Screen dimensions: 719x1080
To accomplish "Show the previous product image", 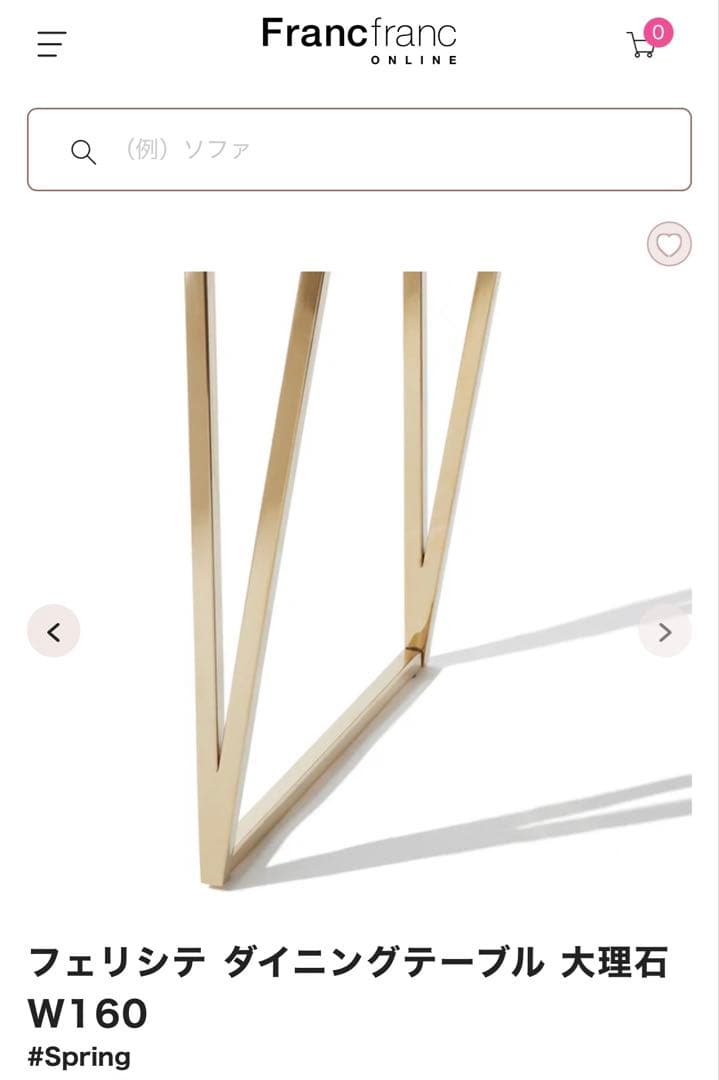I will tap(53, 631).
